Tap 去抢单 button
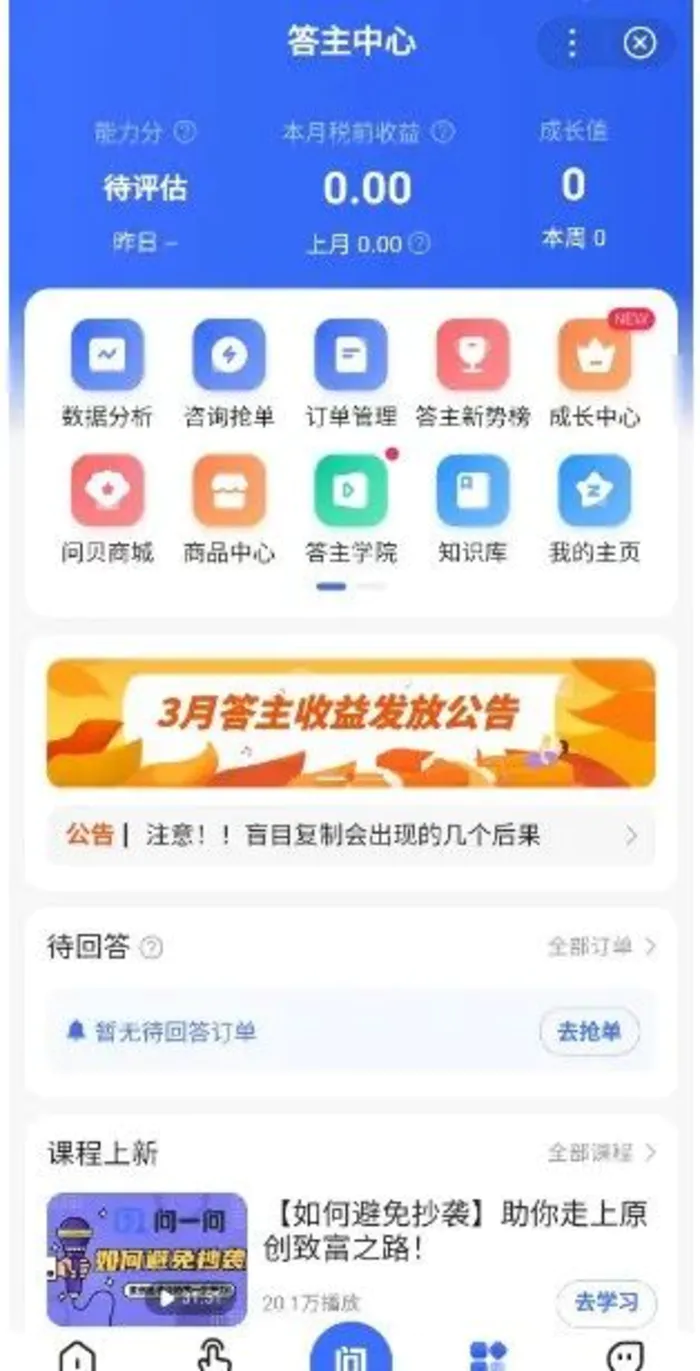700x1371 pixels. pyautogui.click(x=590, y=1032)
